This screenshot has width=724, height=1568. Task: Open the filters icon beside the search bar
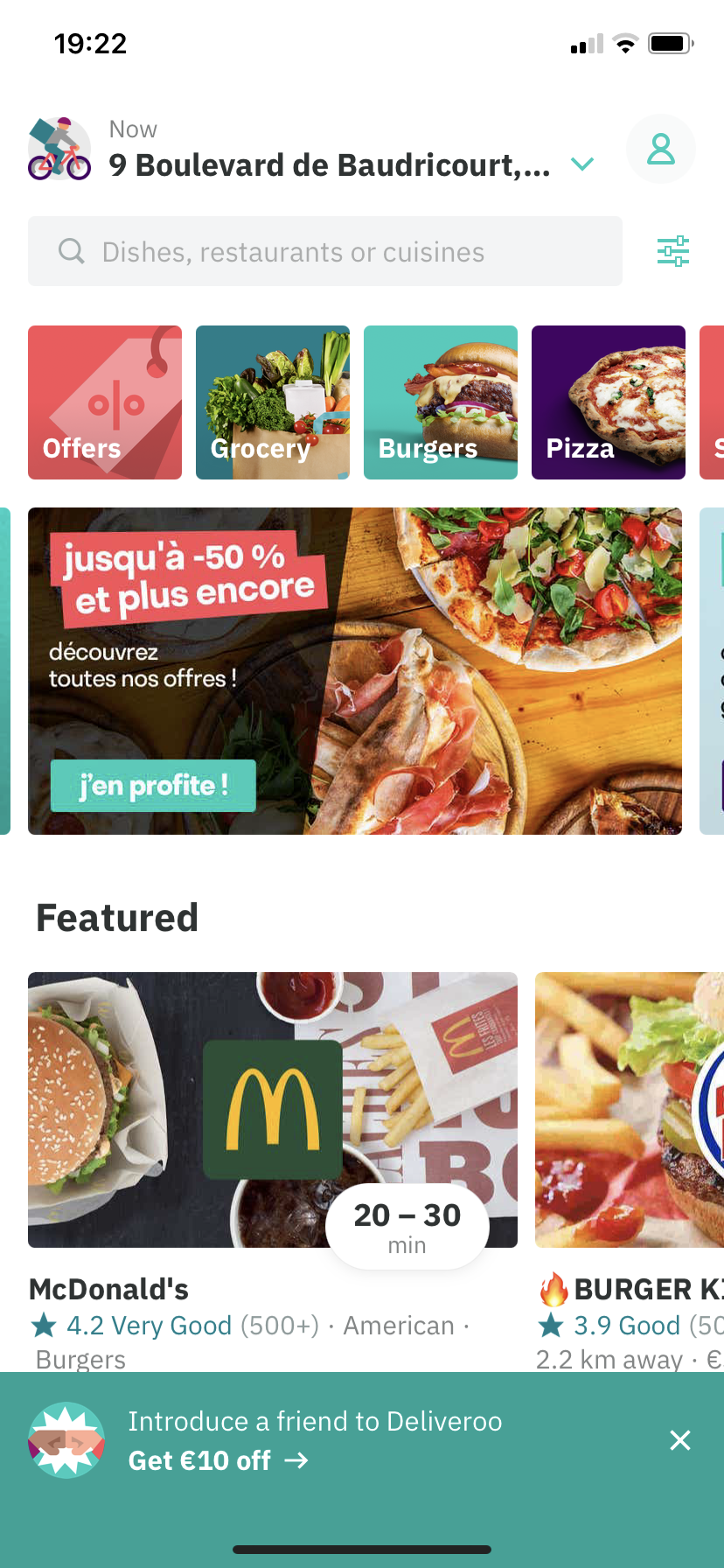click(672, 251)
